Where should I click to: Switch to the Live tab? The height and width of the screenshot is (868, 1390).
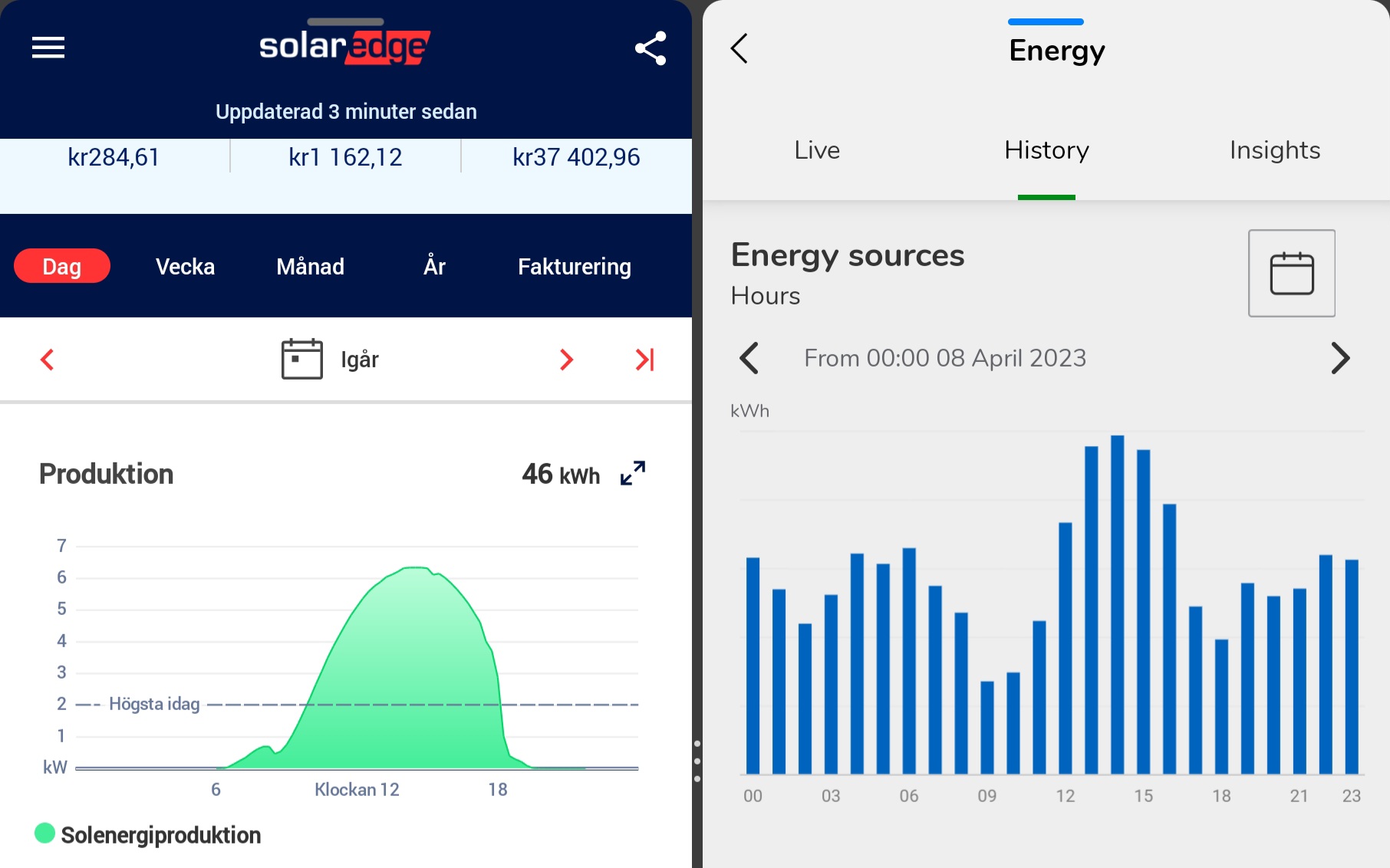[x=817, y=150]
